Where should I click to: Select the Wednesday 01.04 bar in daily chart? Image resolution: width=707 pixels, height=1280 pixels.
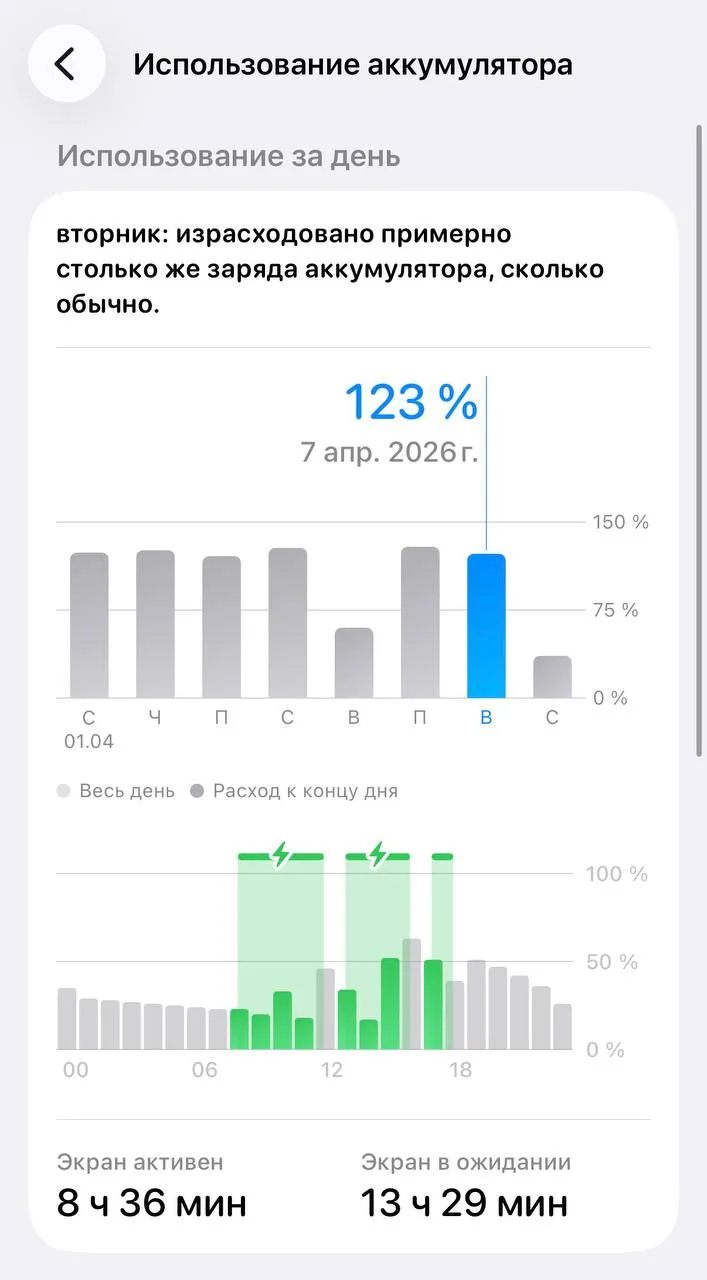[89, 625]
